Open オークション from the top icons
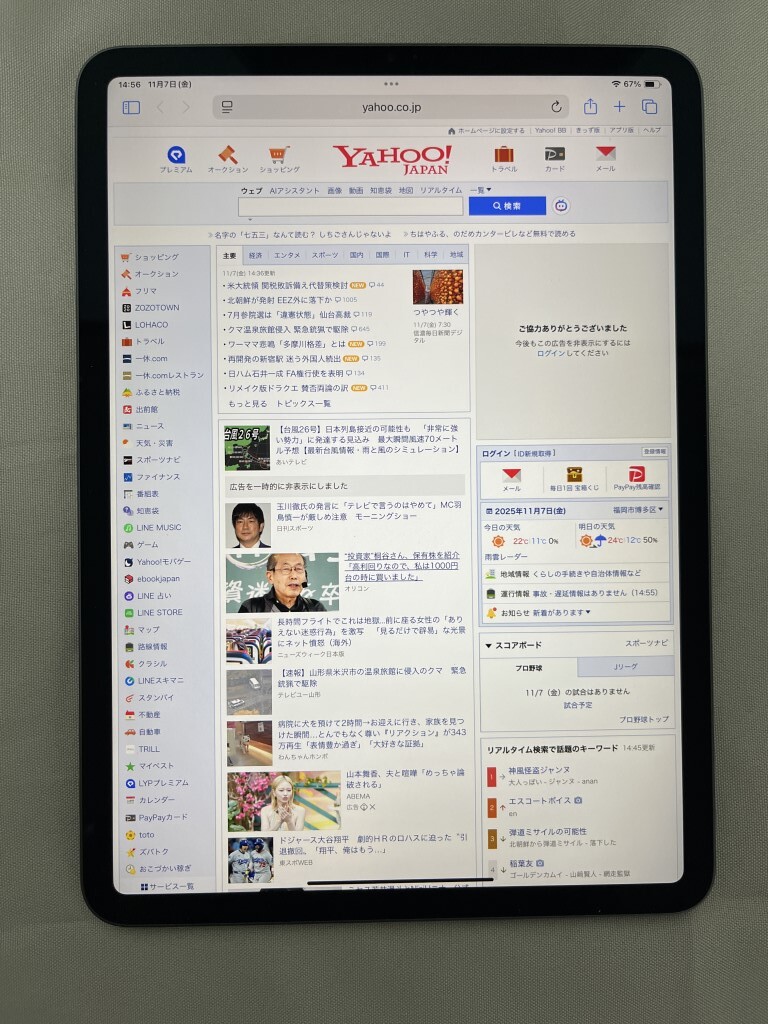This screenshot has width=768, height=1024. click(228, 160)
